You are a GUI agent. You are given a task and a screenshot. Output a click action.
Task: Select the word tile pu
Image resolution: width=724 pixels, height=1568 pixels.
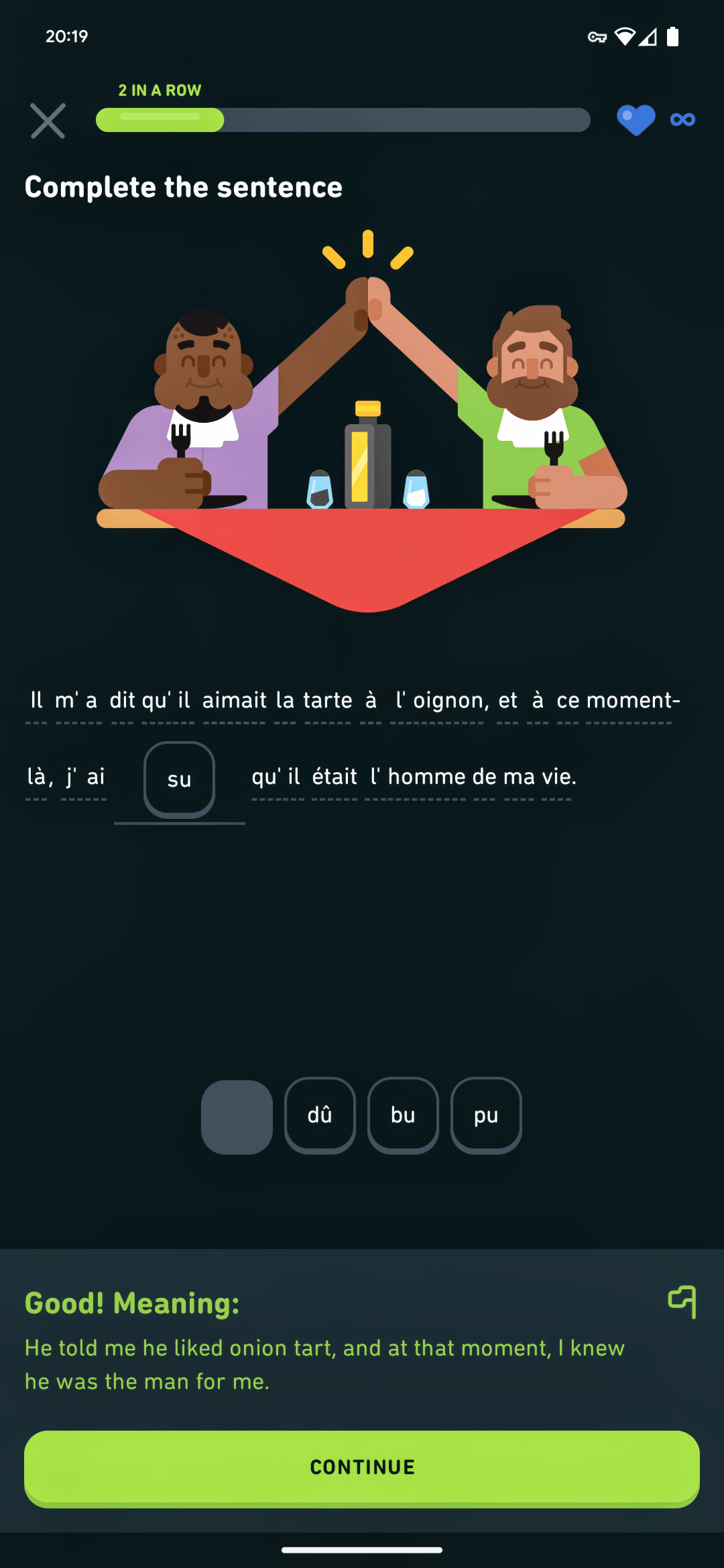click(486, 1115)
